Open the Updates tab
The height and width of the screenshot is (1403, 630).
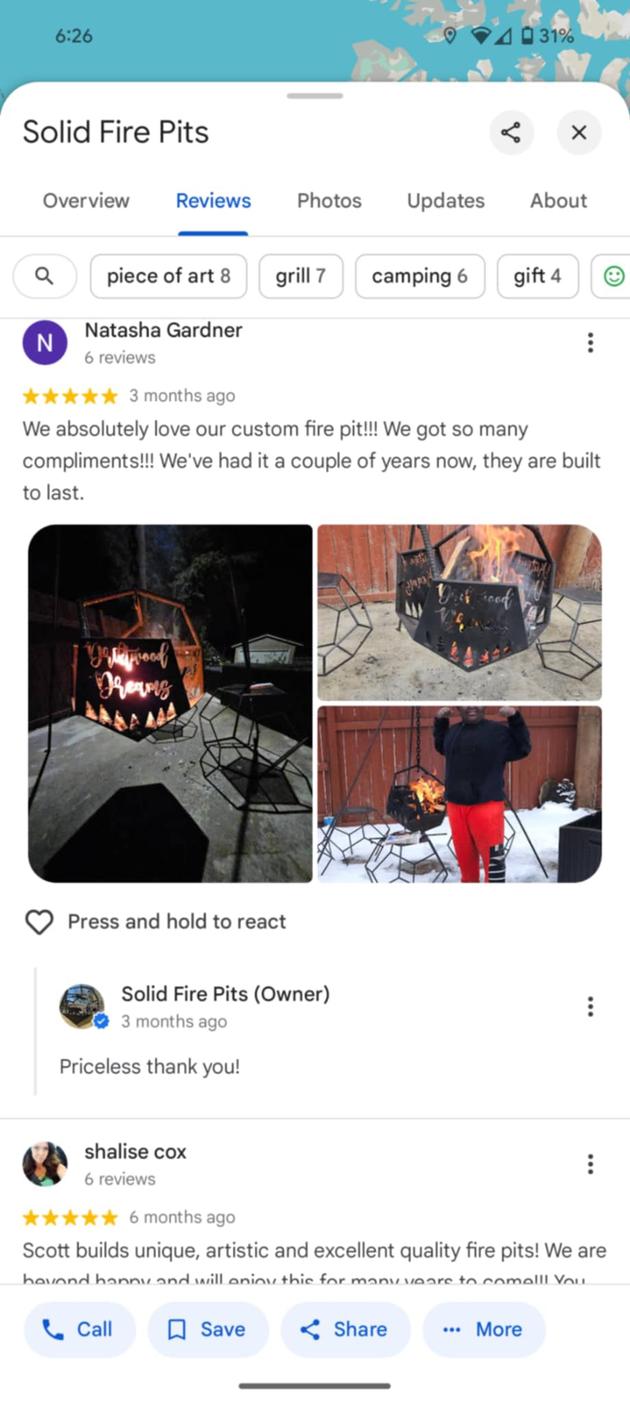pyautogui.click(x=445, y=200)
